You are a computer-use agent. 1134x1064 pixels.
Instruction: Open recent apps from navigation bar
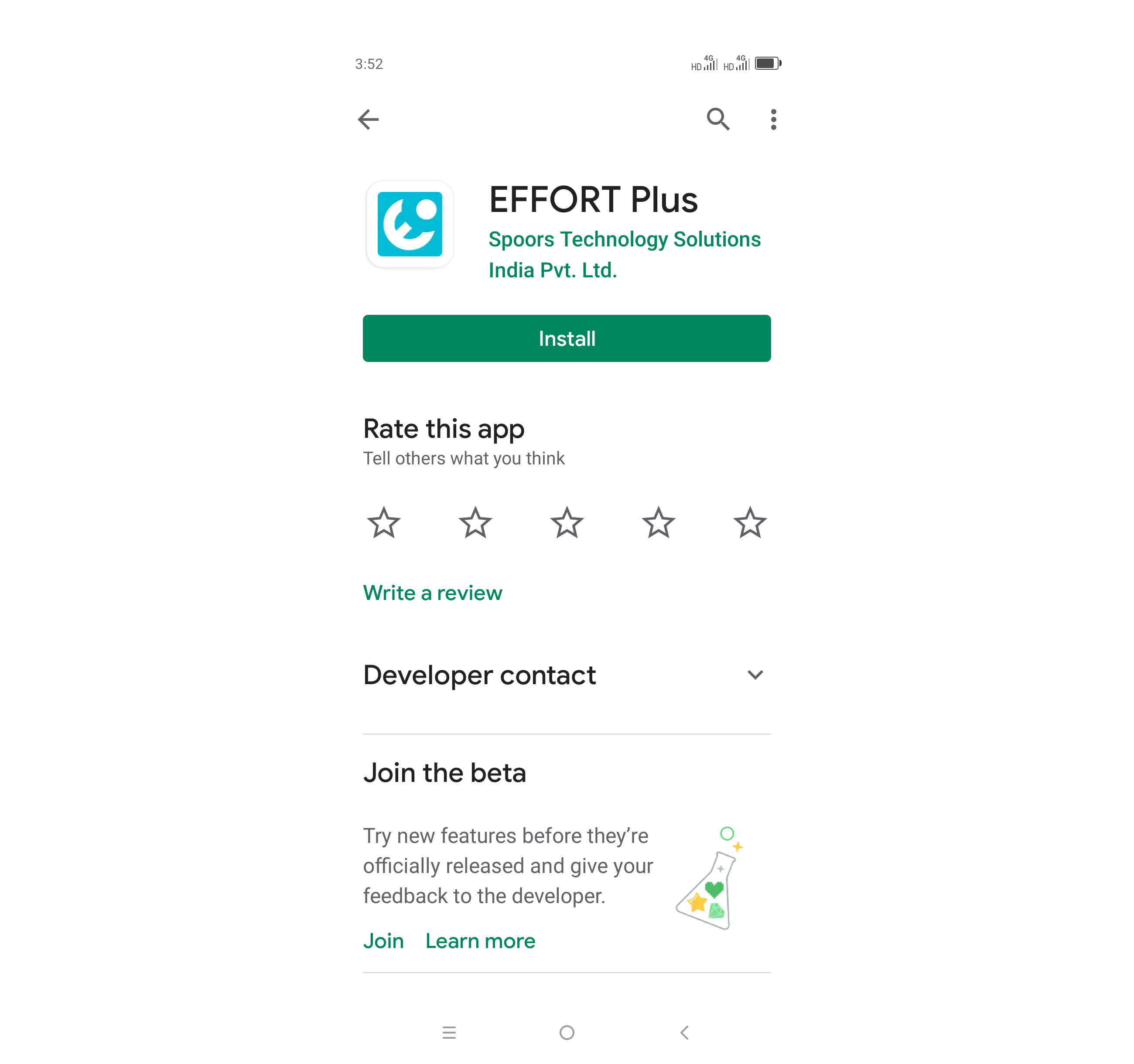click(449, 1032)
